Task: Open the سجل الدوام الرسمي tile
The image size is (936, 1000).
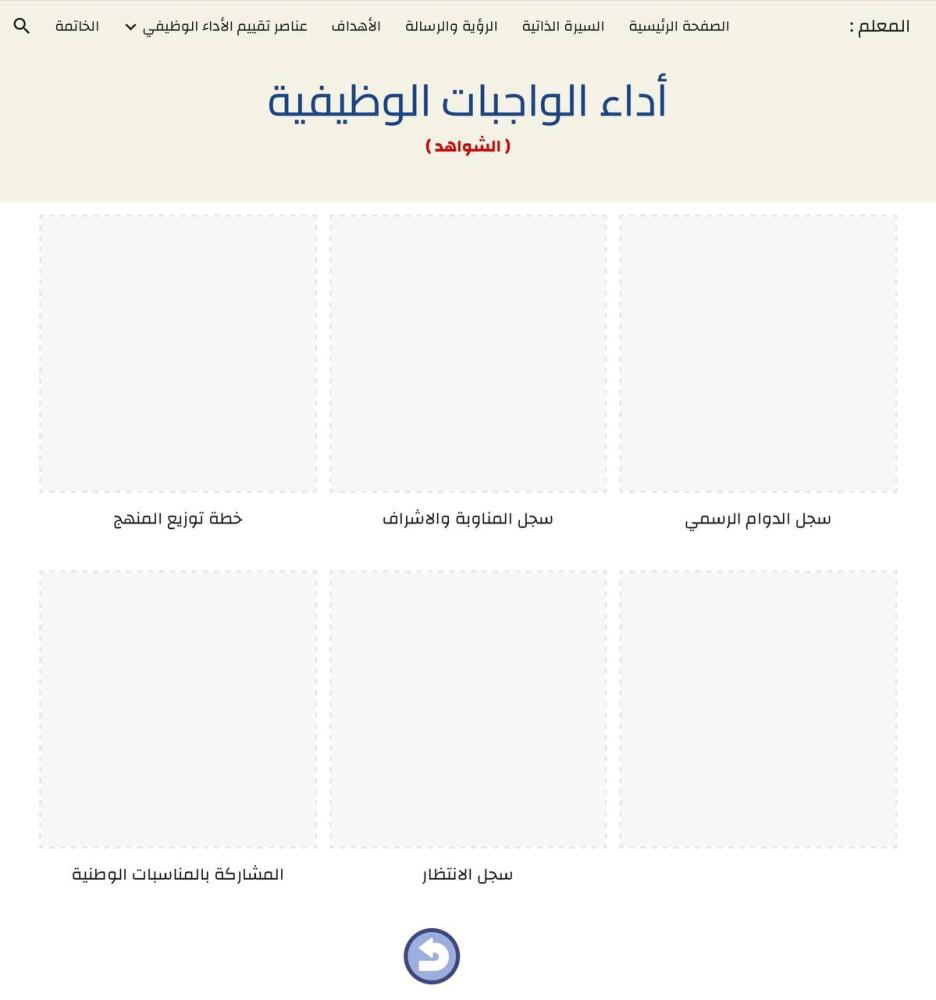Action: point(758,354)
